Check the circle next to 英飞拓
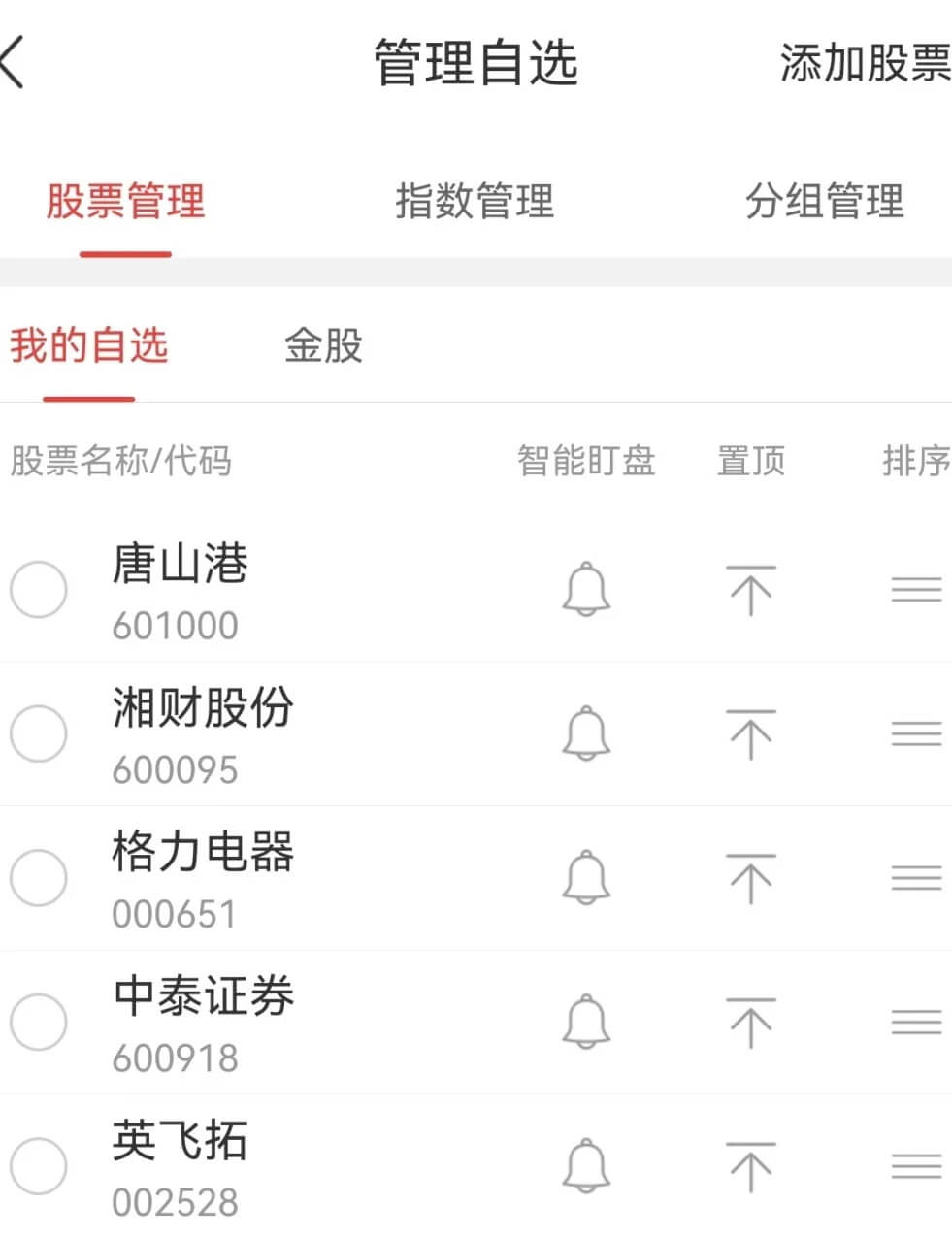This screenshot has width=952, height=1237. pos(39,1165)
